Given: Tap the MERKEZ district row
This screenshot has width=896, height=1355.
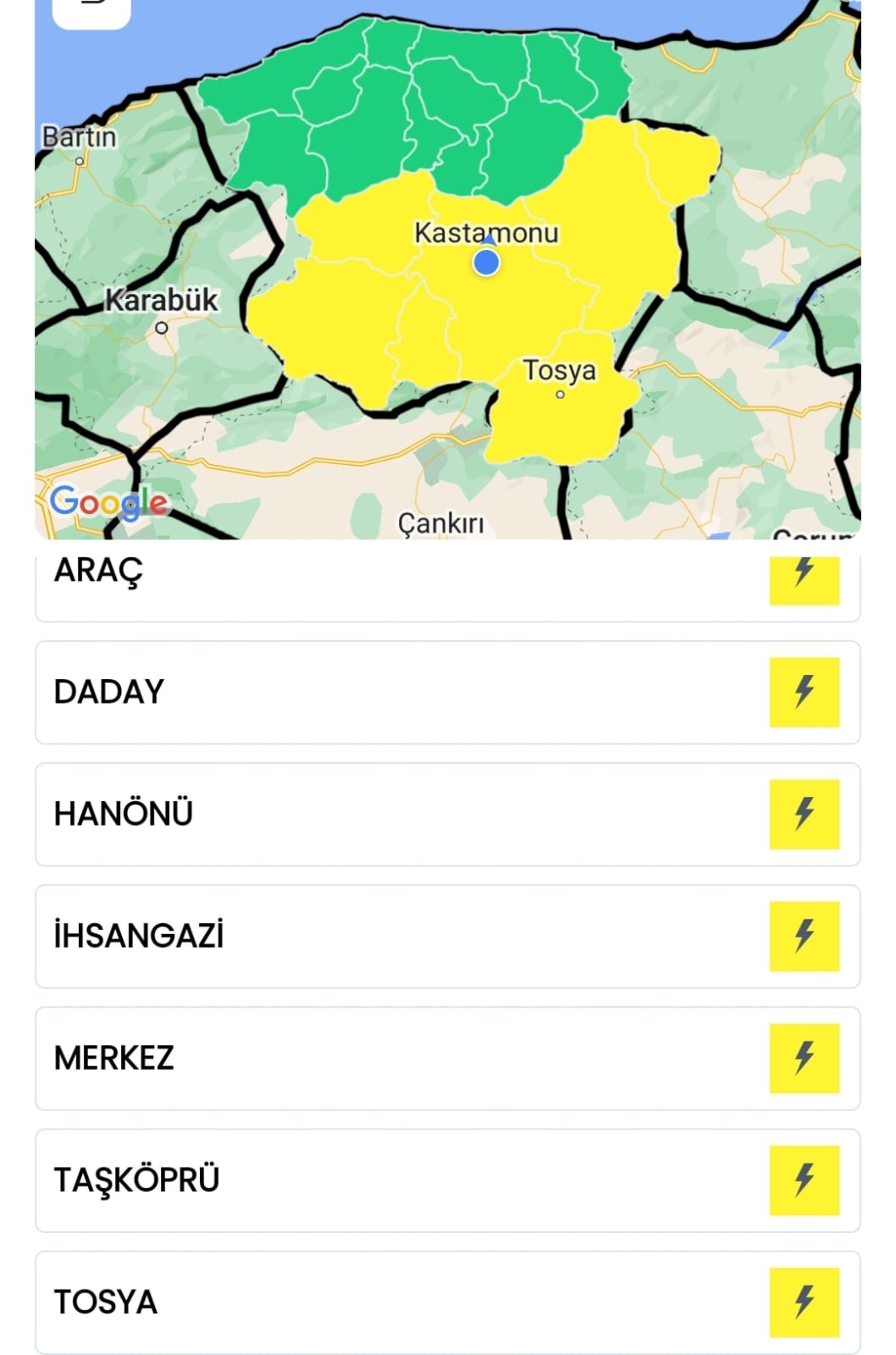Looking at the screenshot, I should pyautogui.click(x=447, y=1058).
